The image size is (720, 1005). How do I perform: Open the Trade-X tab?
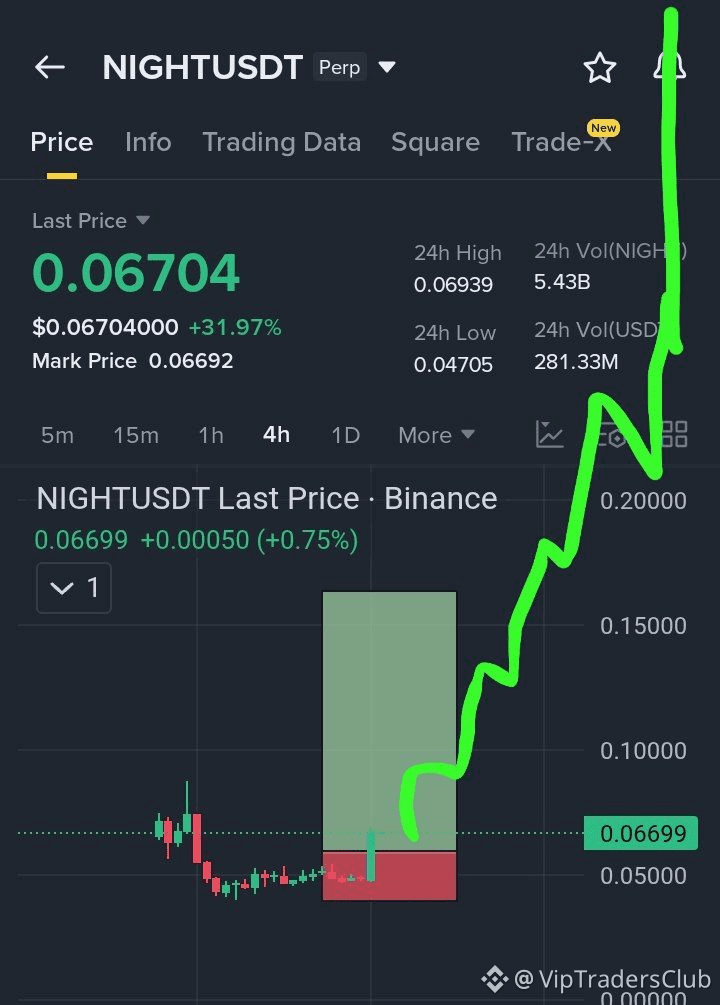[x=561, y=142]
